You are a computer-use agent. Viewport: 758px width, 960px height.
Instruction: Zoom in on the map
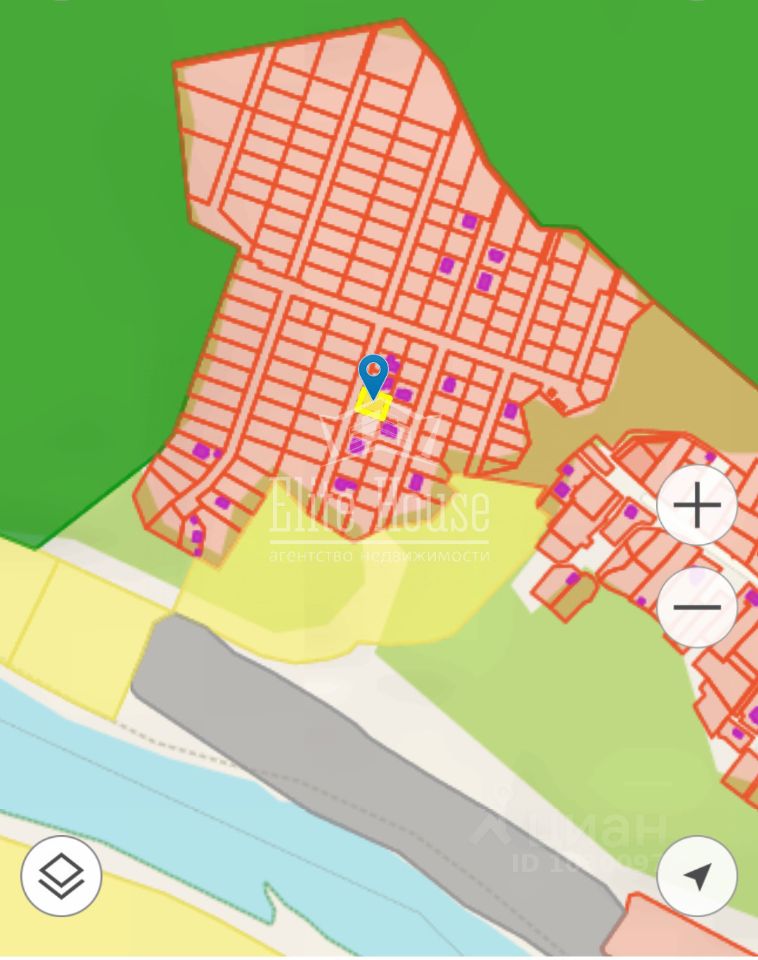coord(697,505)
